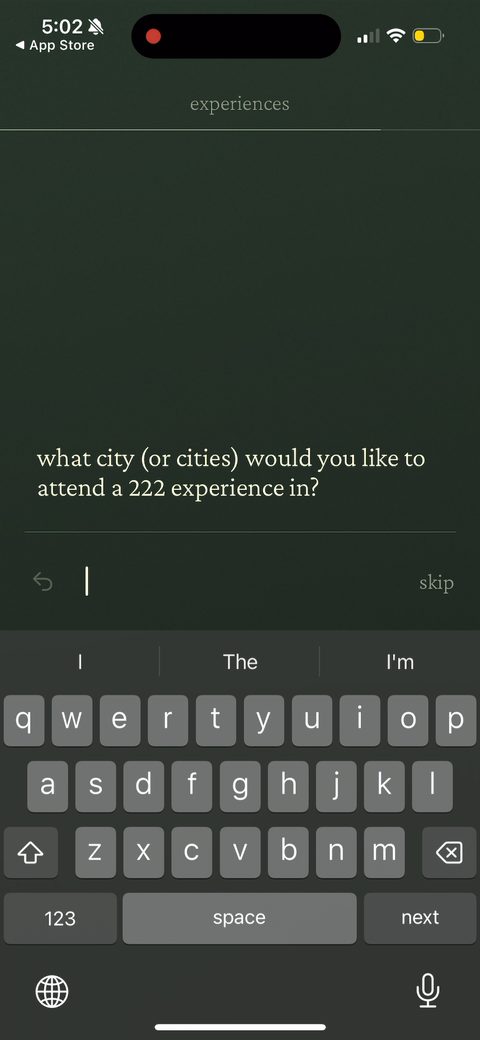Focus the city answer text field
The image size is (480, 1040).
[x=245, y=582]
